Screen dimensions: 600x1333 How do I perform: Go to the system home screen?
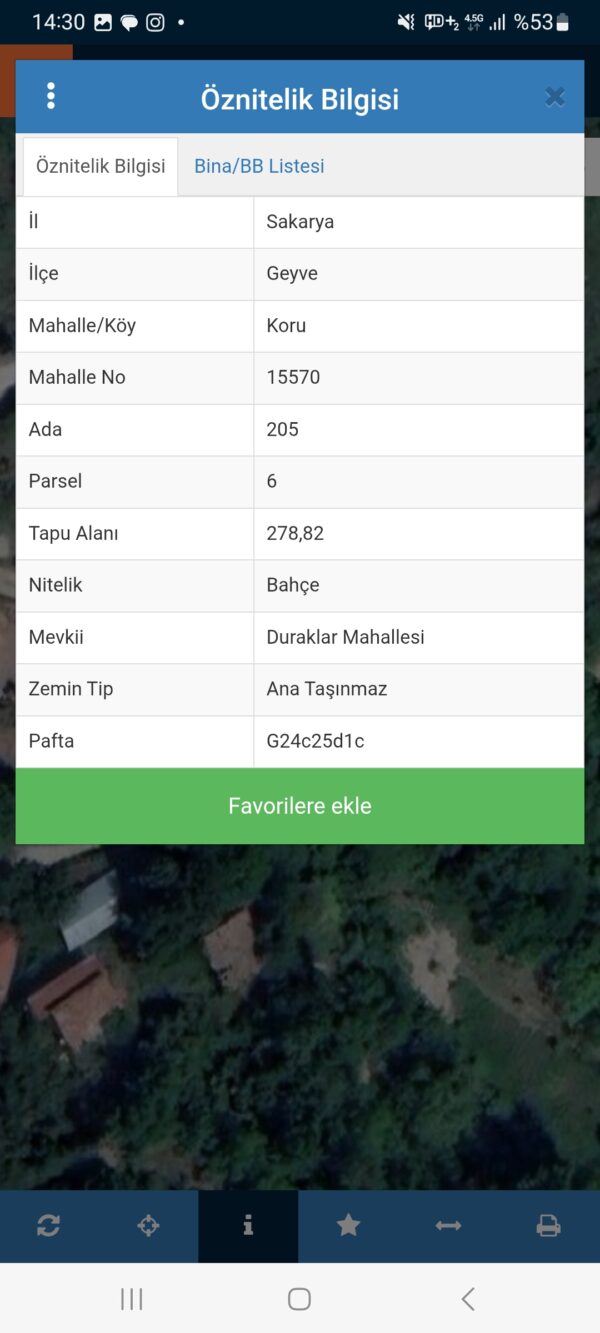coord(299,1299)
